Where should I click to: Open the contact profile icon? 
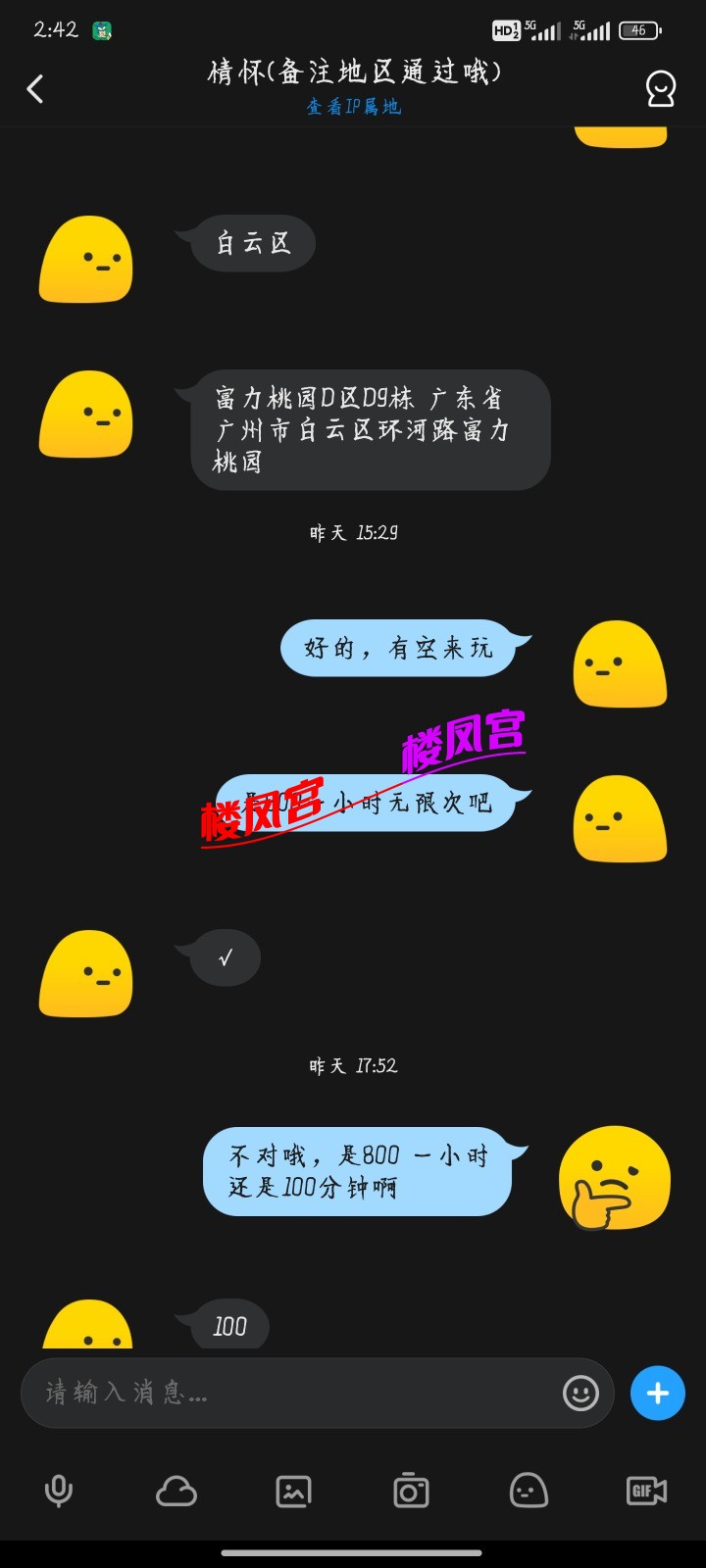pos(660,89)
